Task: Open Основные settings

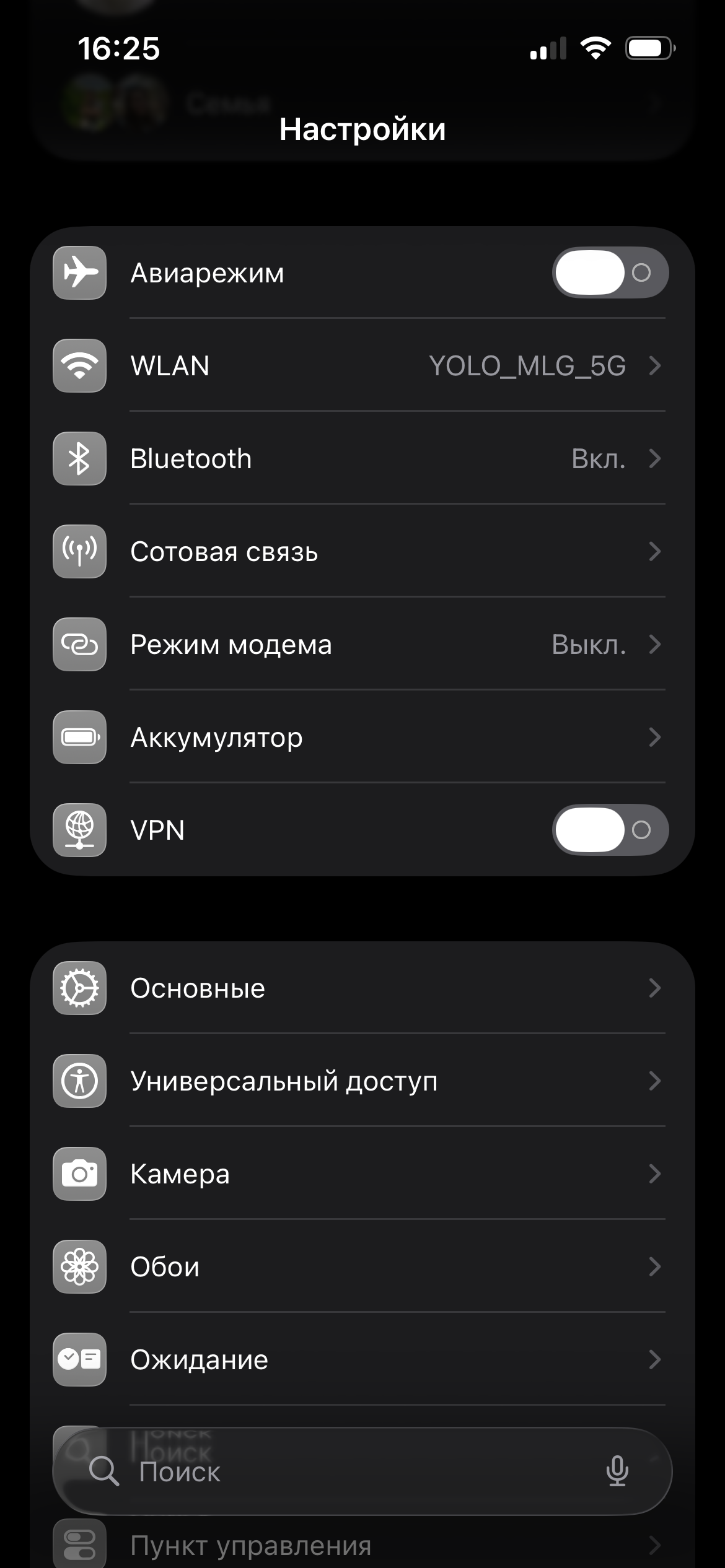Action: (397, 988)
